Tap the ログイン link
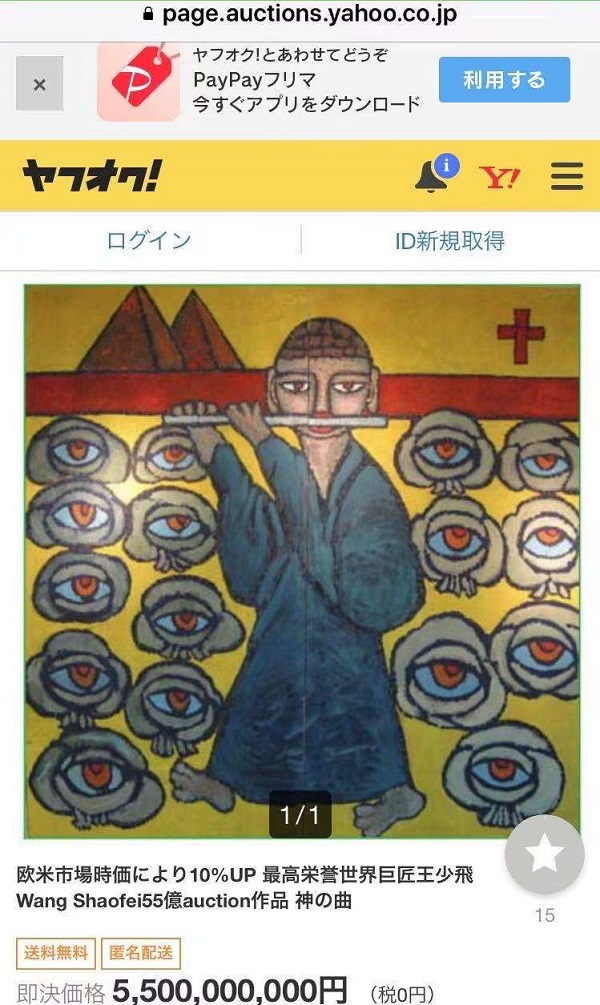Viewport: 600px width, 1005px height. coord(149,240)
